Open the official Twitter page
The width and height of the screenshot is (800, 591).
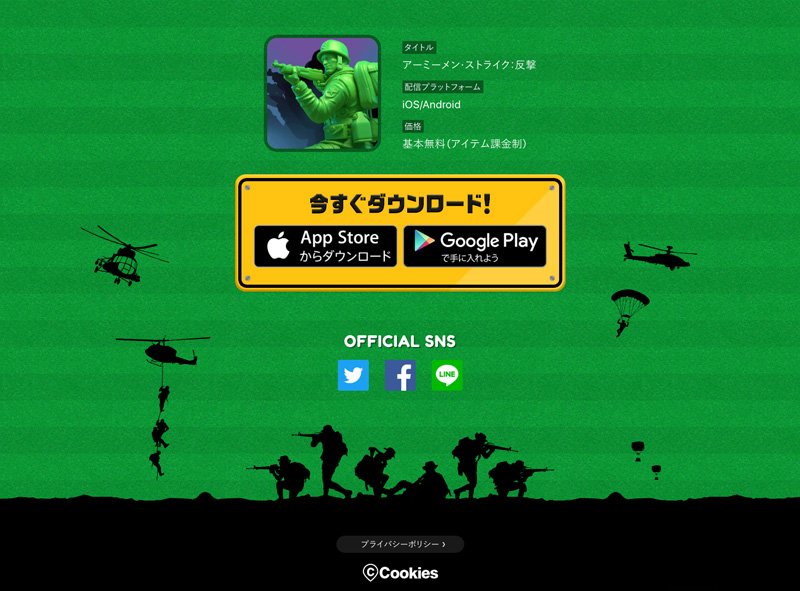[353, 375]
